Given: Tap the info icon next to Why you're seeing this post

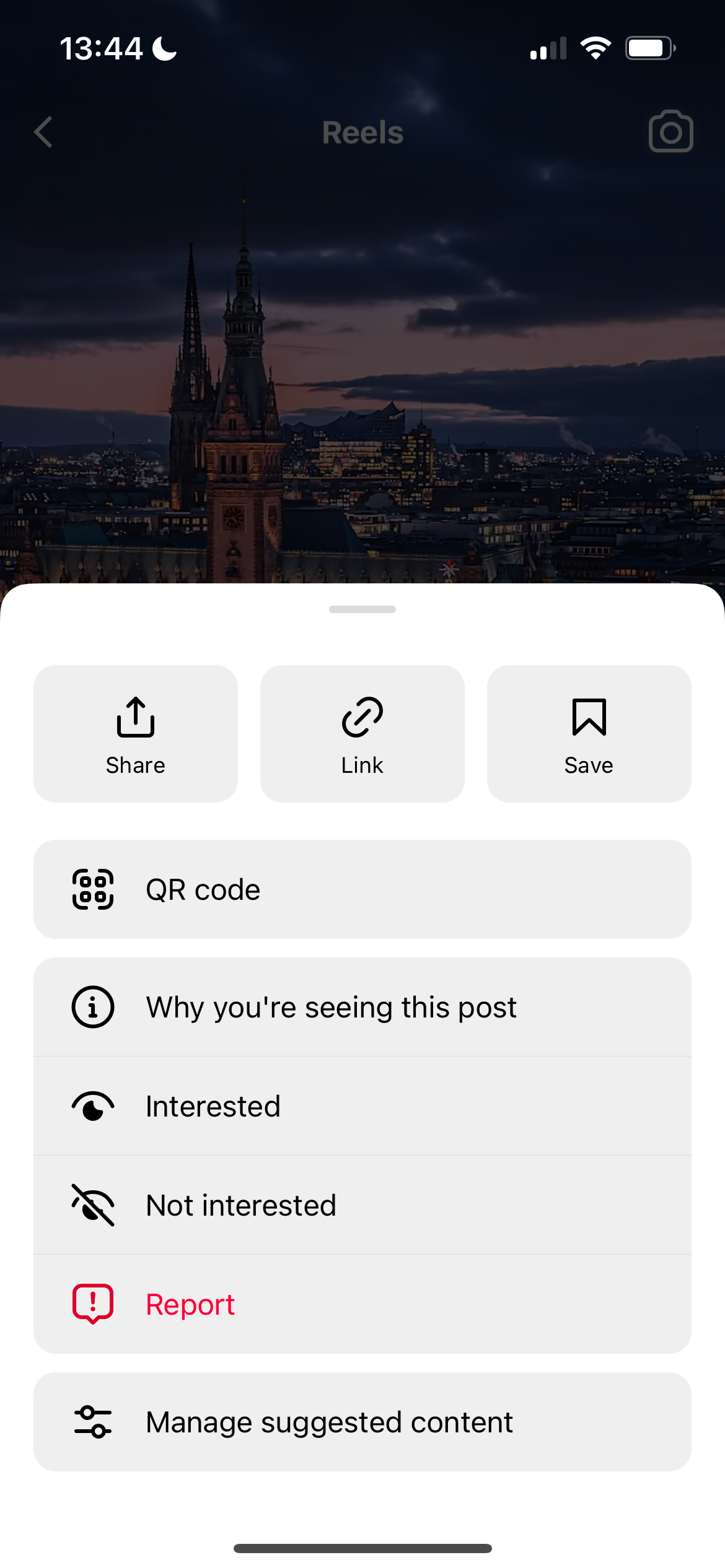Looking at the screenshot, I should (92, 1006).
